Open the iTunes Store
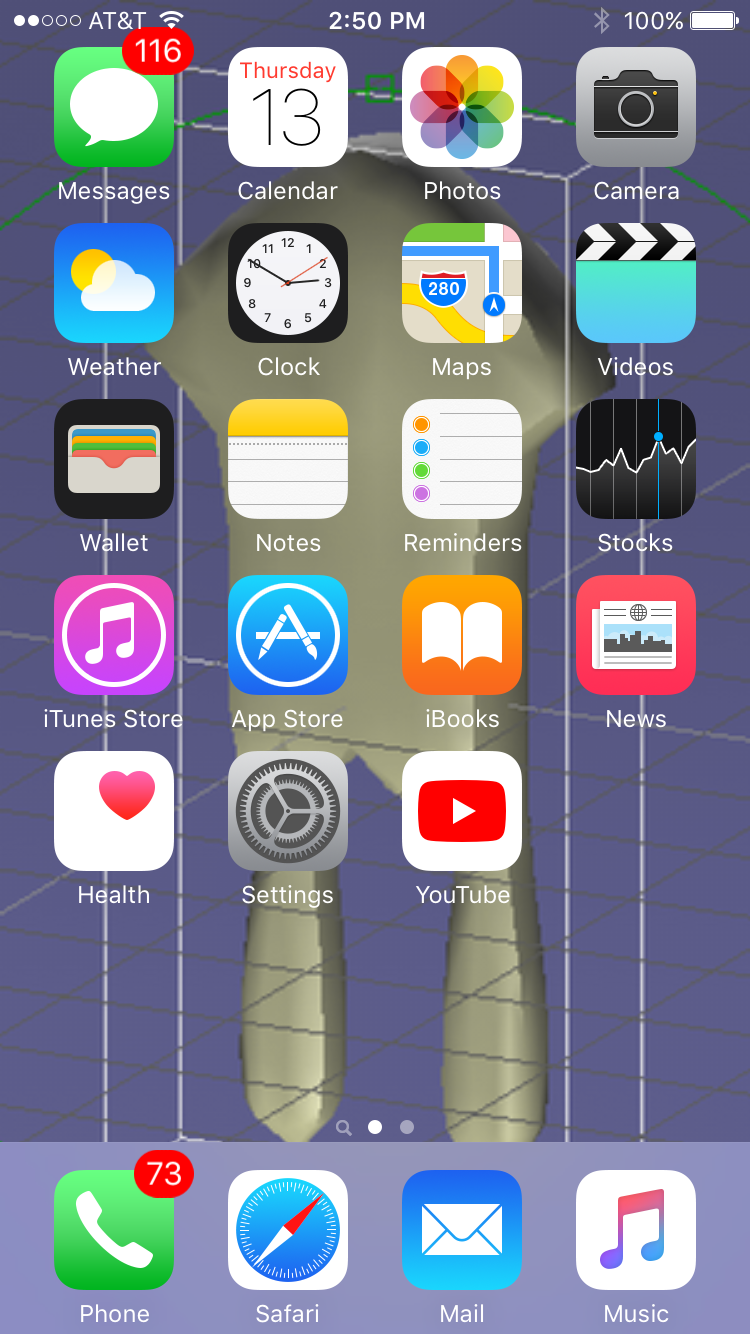This screenshot has height=1334, width=750. tap(114, 635)
